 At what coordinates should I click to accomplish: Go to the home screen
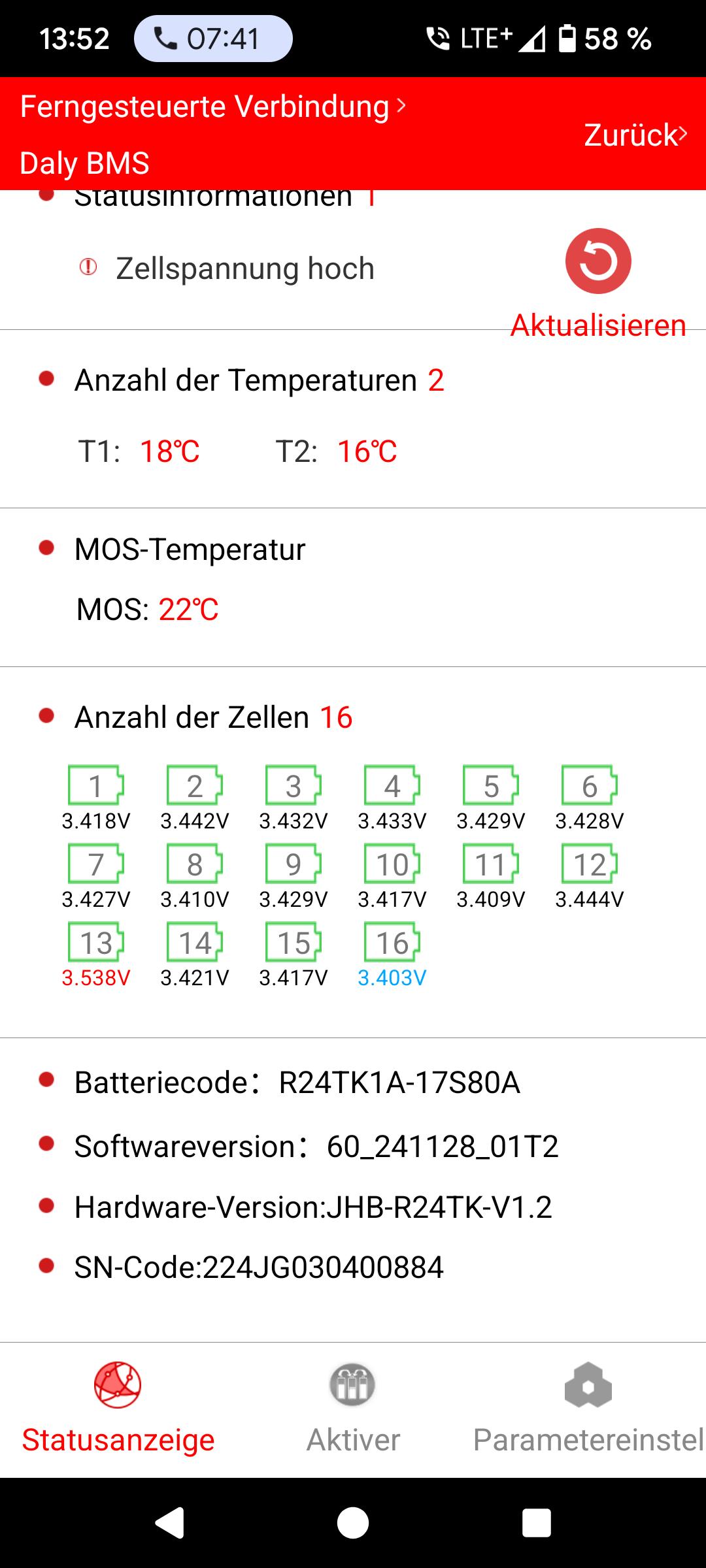pyautogui.click(x=353, y=1524)
